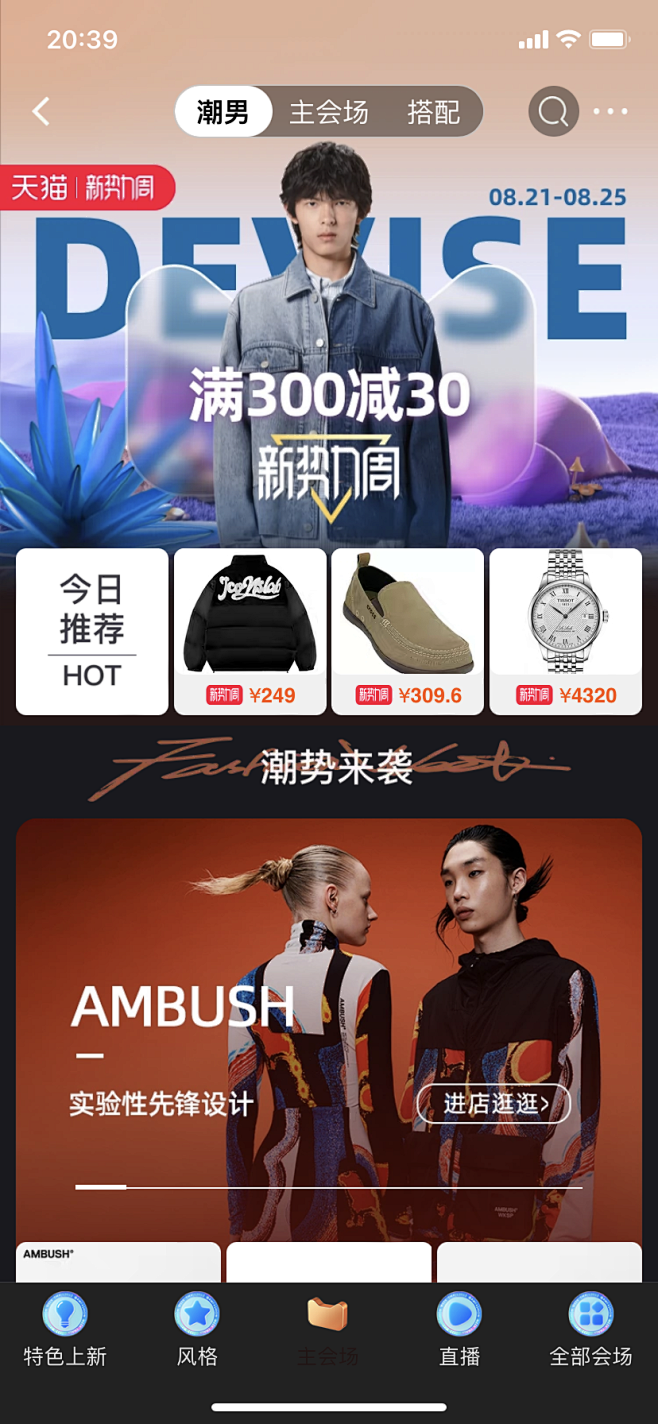The height and width of the screenshot is (1424, 658).
Task: Switch to the 主会场 top tab
Action: pyautogui.click(x=329, y=112)
